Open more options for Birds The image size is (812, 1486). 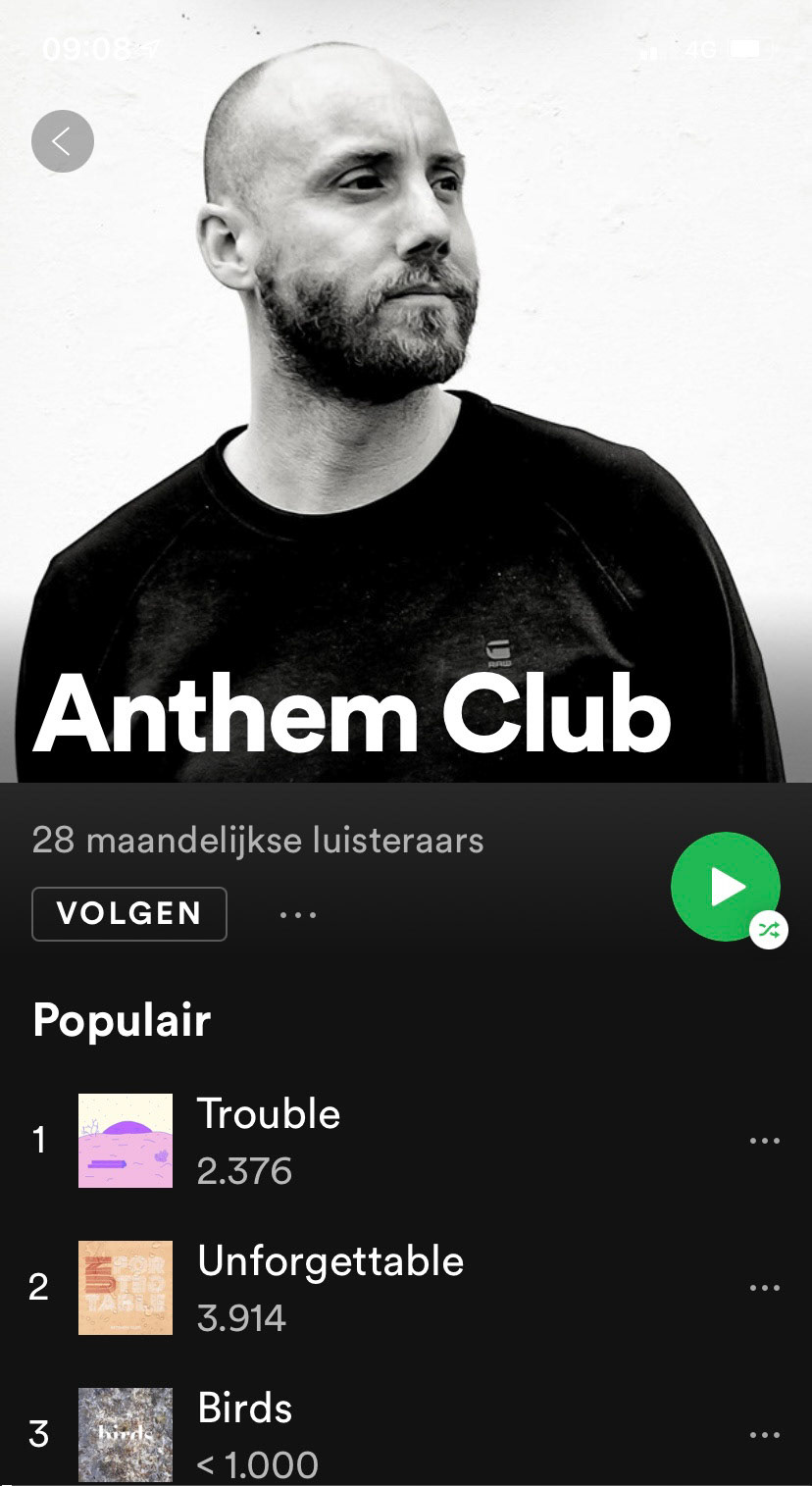click(765, 1435)
